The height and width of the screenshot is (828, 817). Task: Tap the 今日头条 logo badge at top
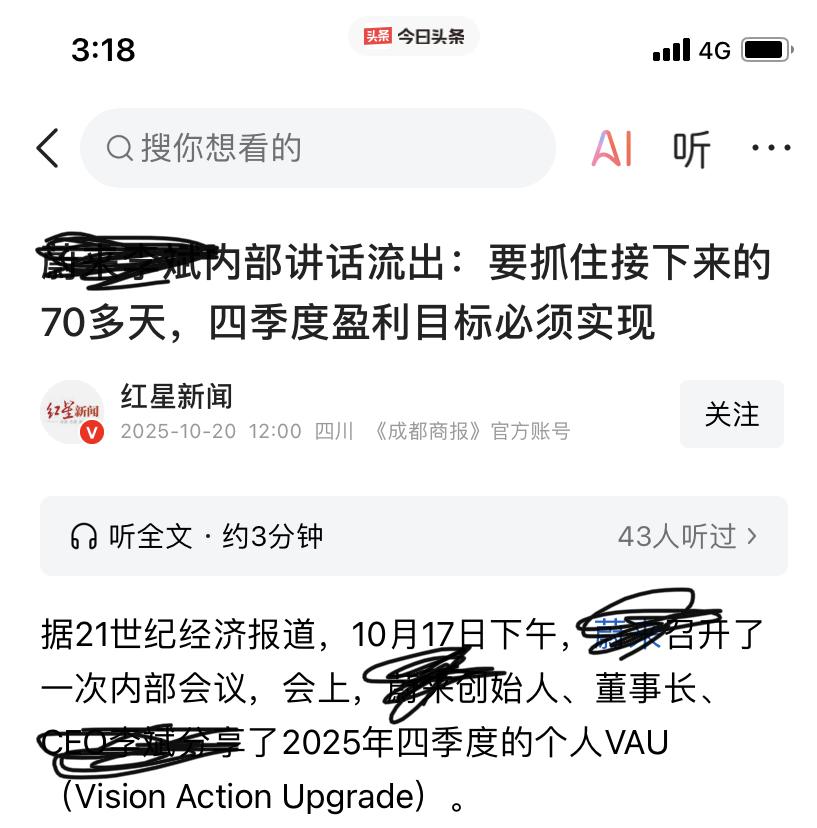point(413,35)
